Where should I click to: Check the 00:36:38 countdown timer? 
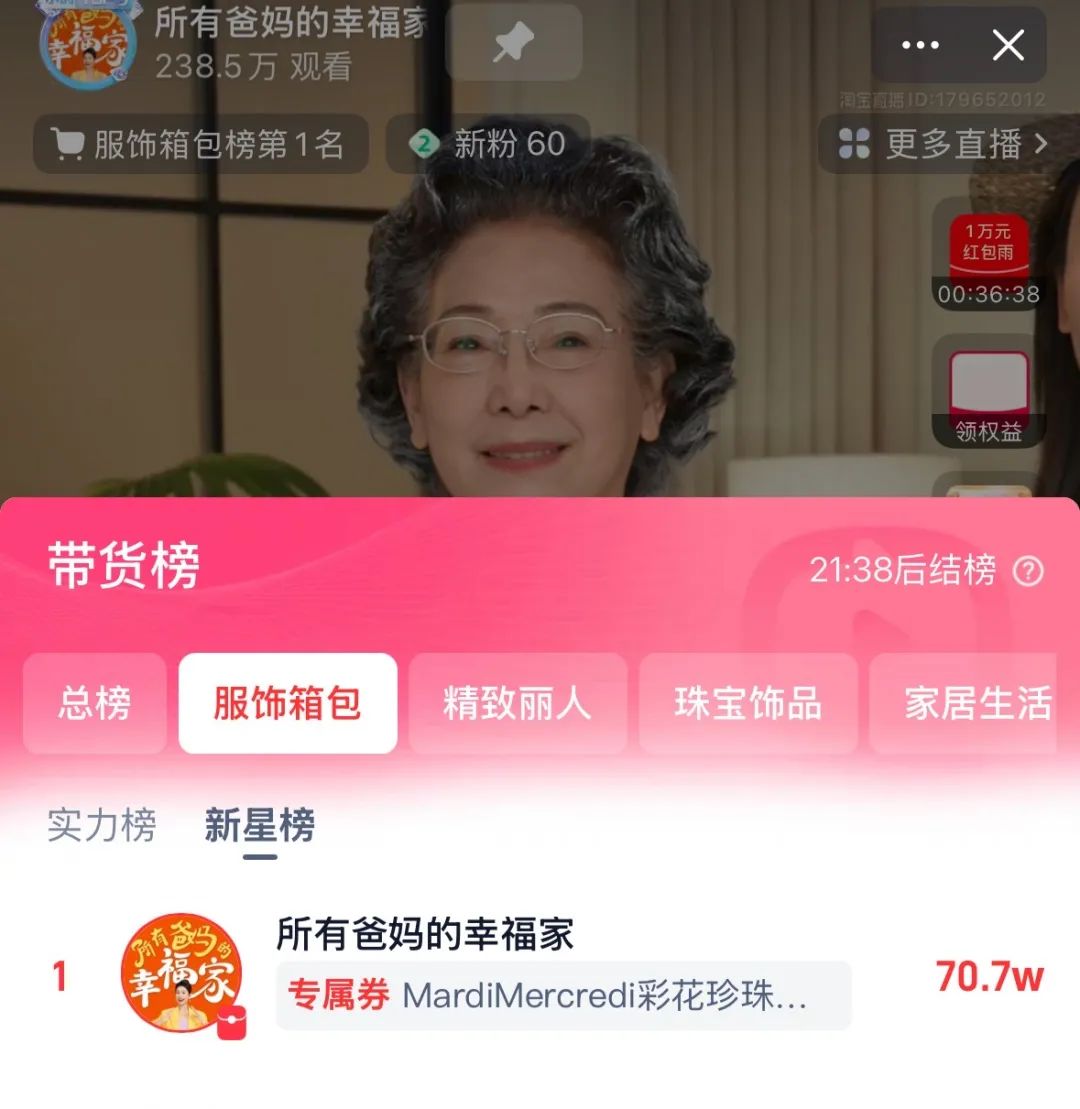[x=987, y=295]
